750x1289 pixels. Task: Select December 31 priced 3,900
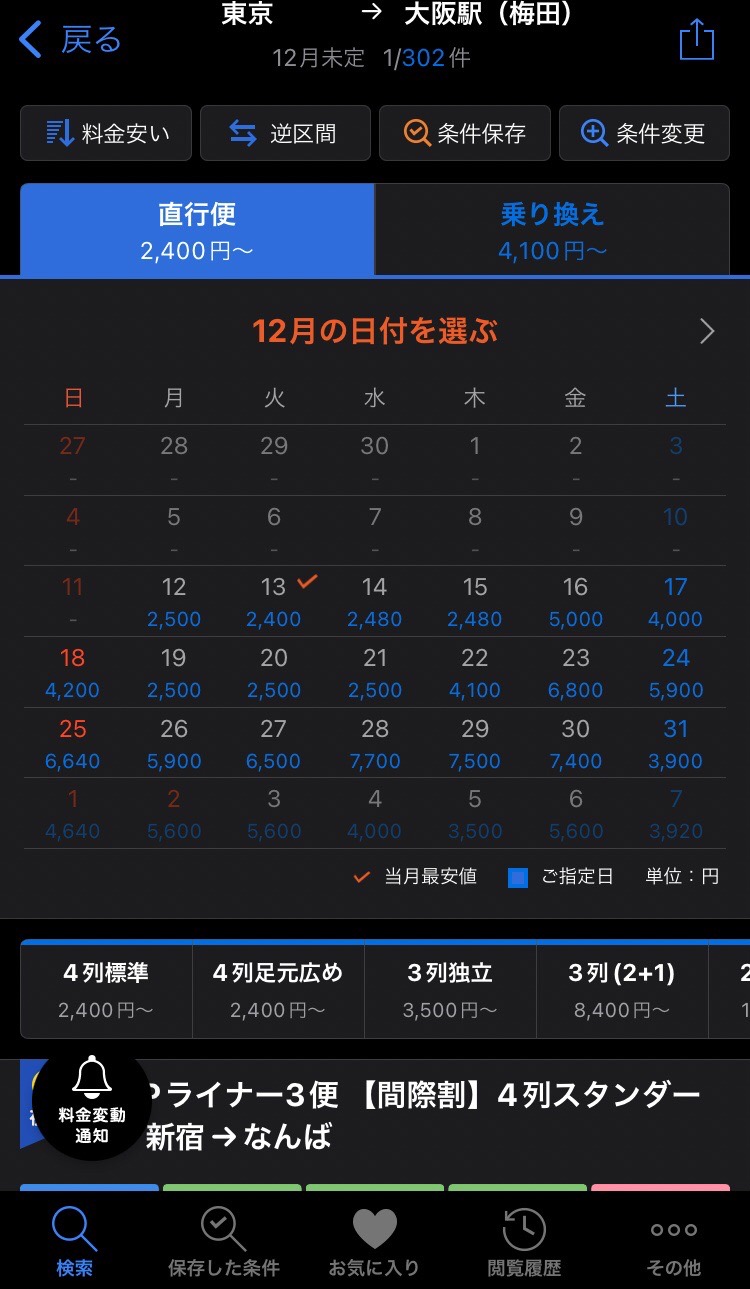point(675,744)
